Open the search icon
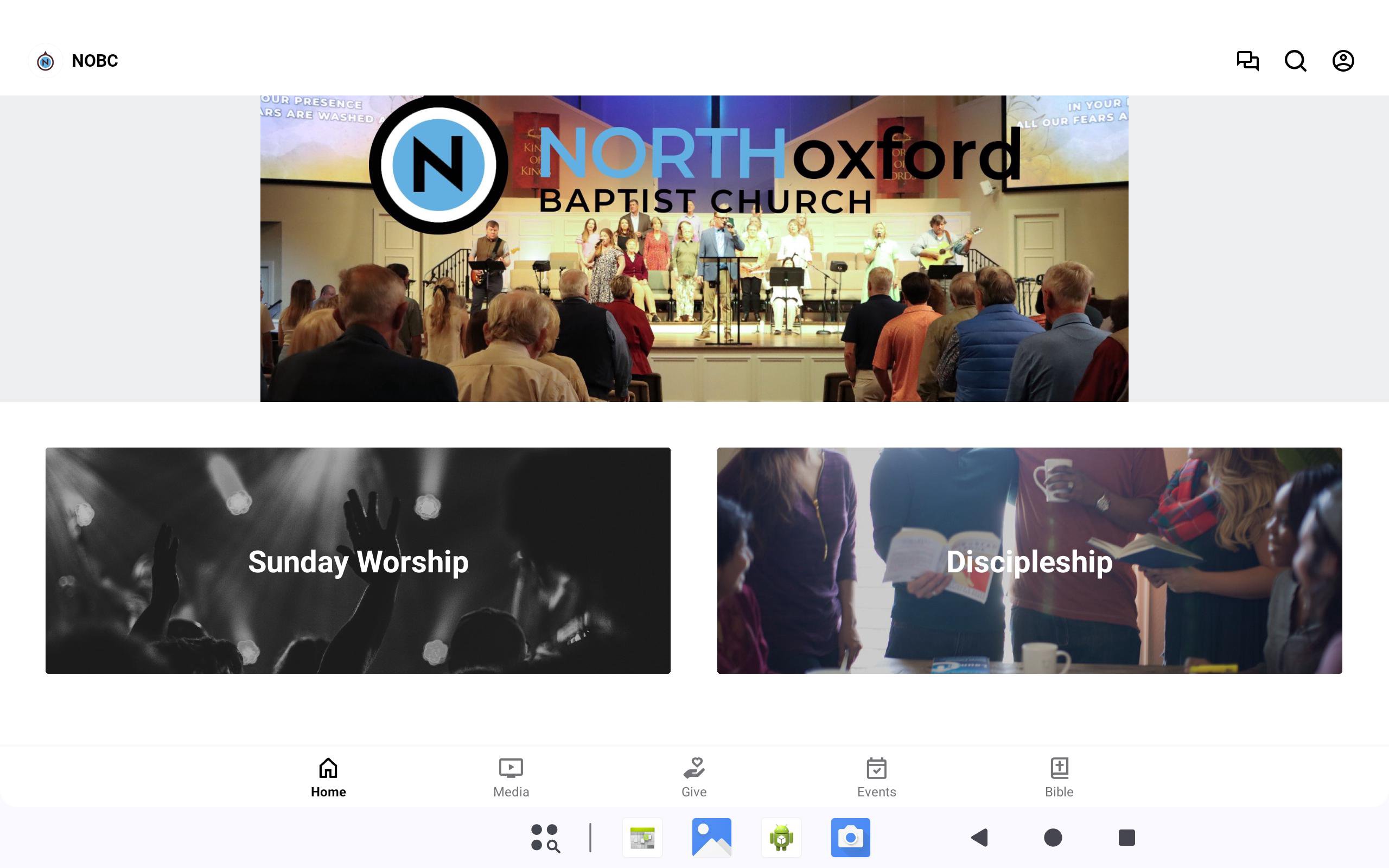Screen dimensions: 1389x868 1295,61
